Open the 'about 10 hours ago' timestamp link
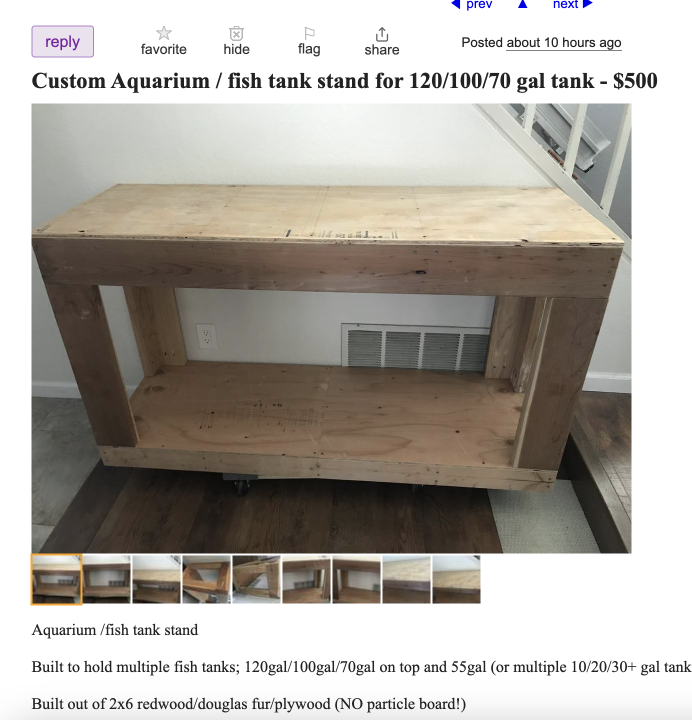Image resolution: width=692 pixels, height=720 pixels. click(x=564, y=42)
